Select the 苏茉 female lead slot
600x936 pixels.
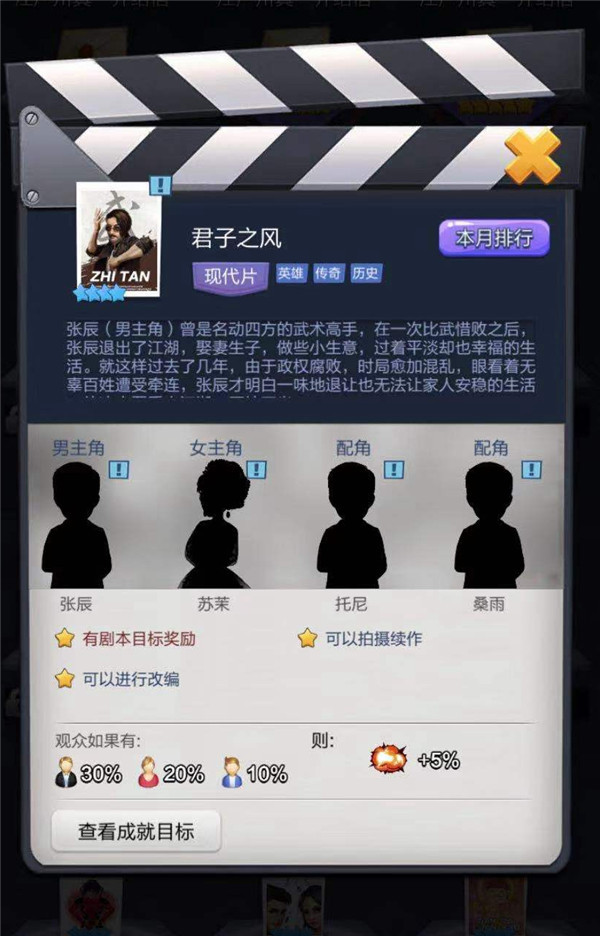coord(217,530)
